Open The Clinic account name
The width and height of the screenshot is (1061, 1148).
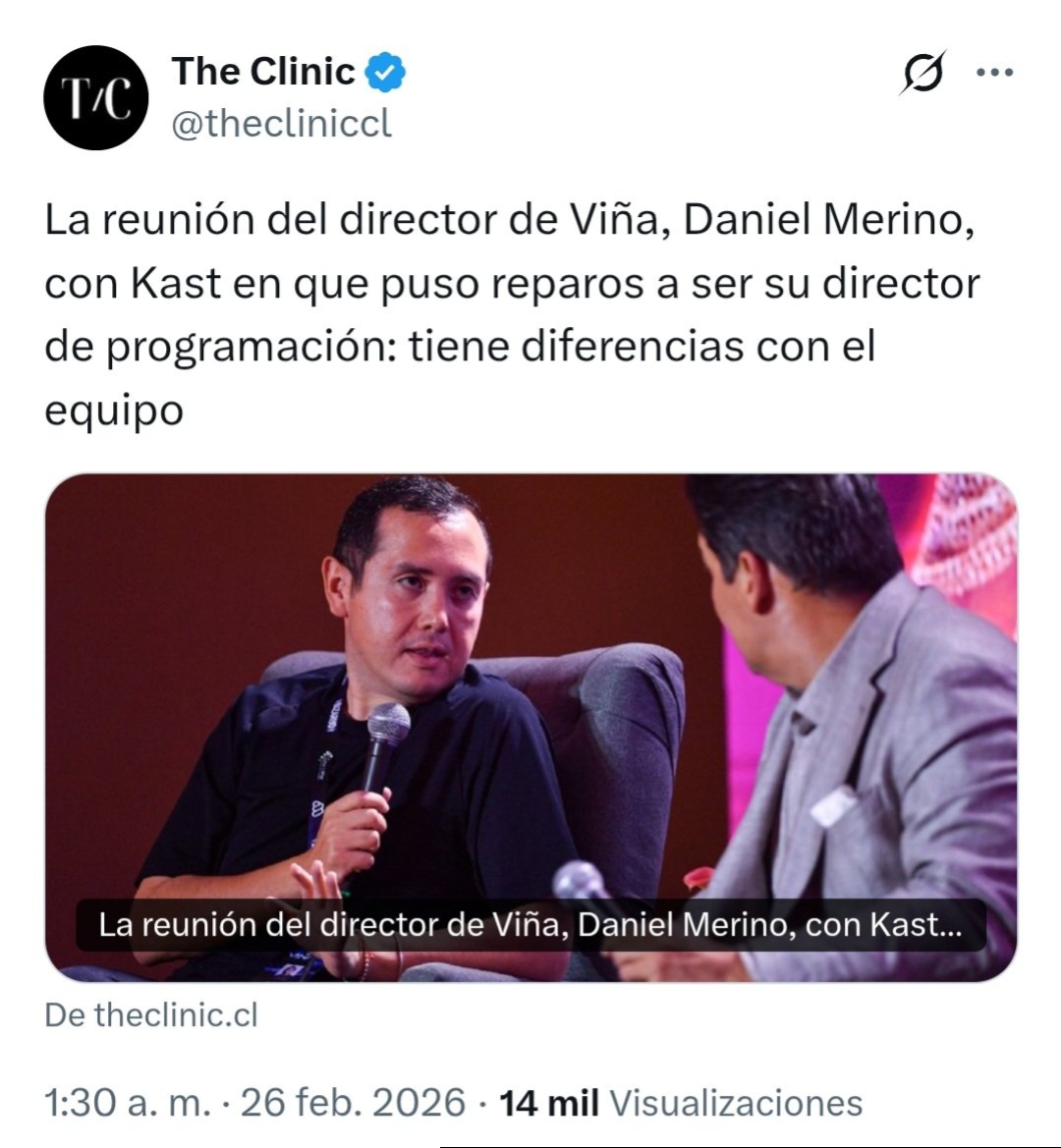pos(263,72)
